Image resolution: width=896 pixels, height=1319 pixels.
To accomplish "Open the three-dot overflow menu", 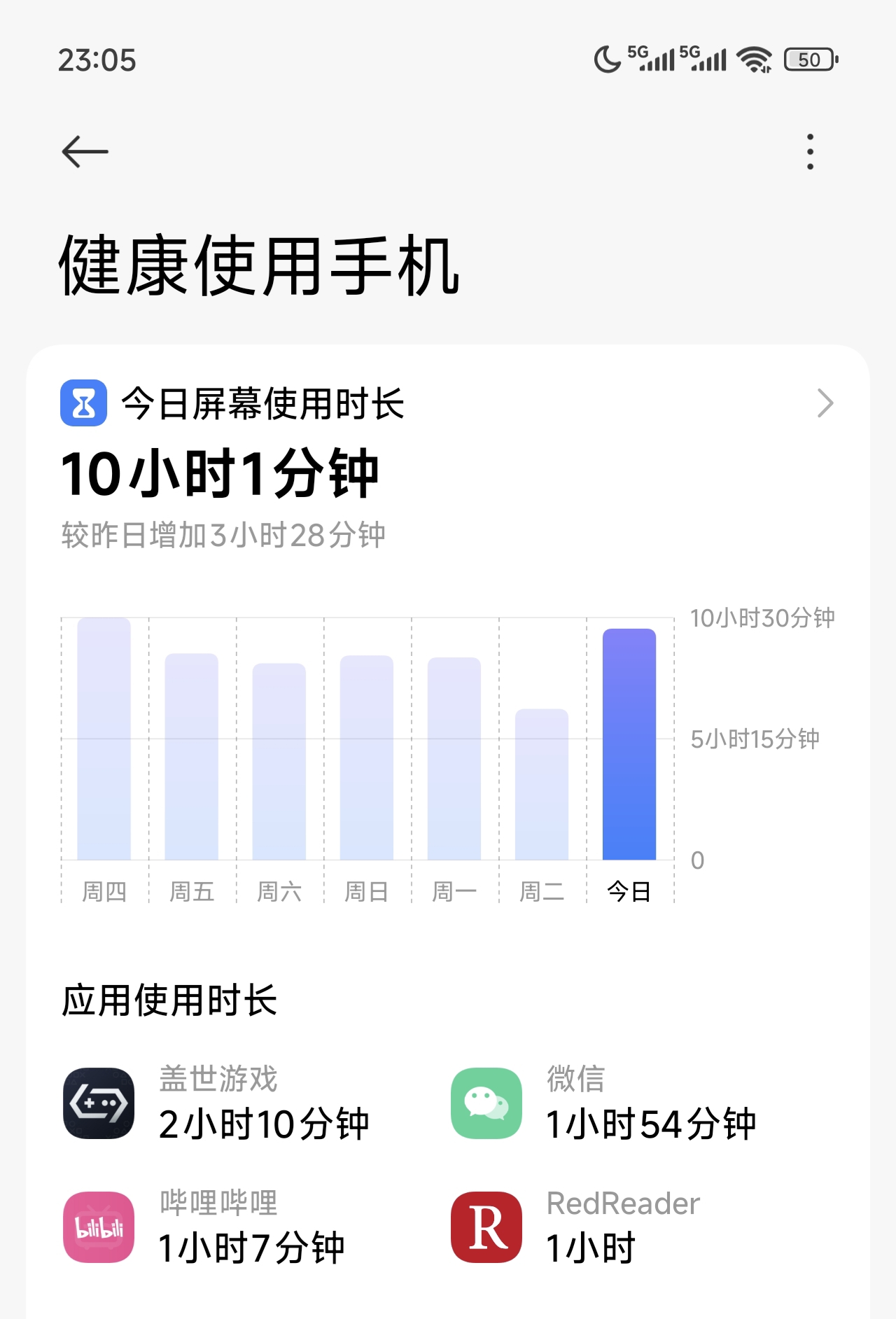I will 810,152.
